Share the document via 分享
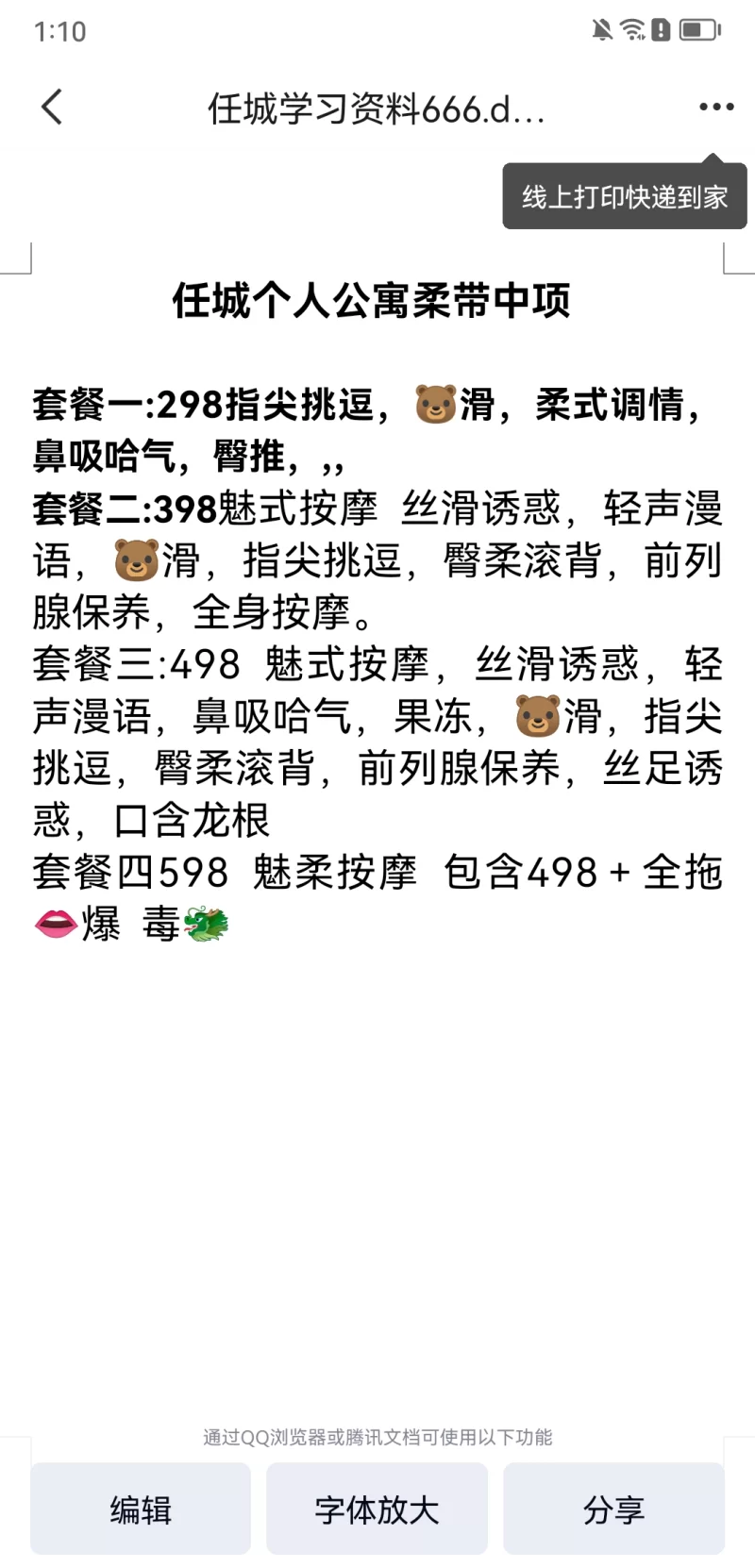The height and width of the screenshot is (1568, 755). pos(613,1509)
